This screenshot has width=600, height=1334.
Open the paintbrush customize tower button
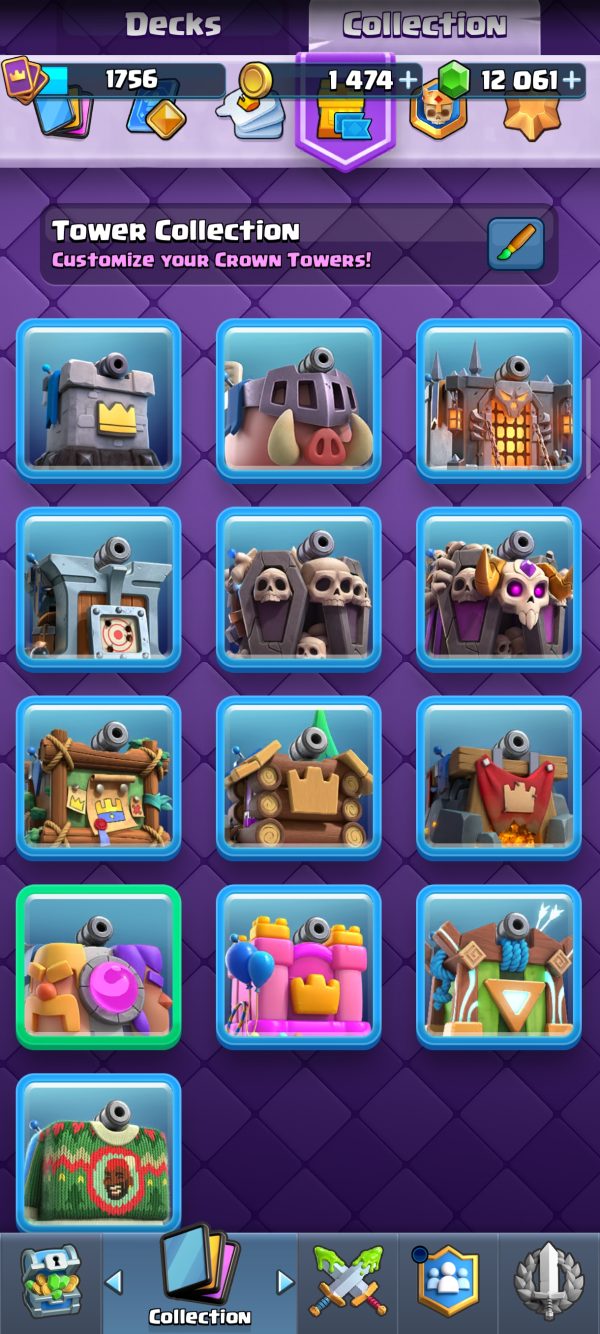[516, 244]
